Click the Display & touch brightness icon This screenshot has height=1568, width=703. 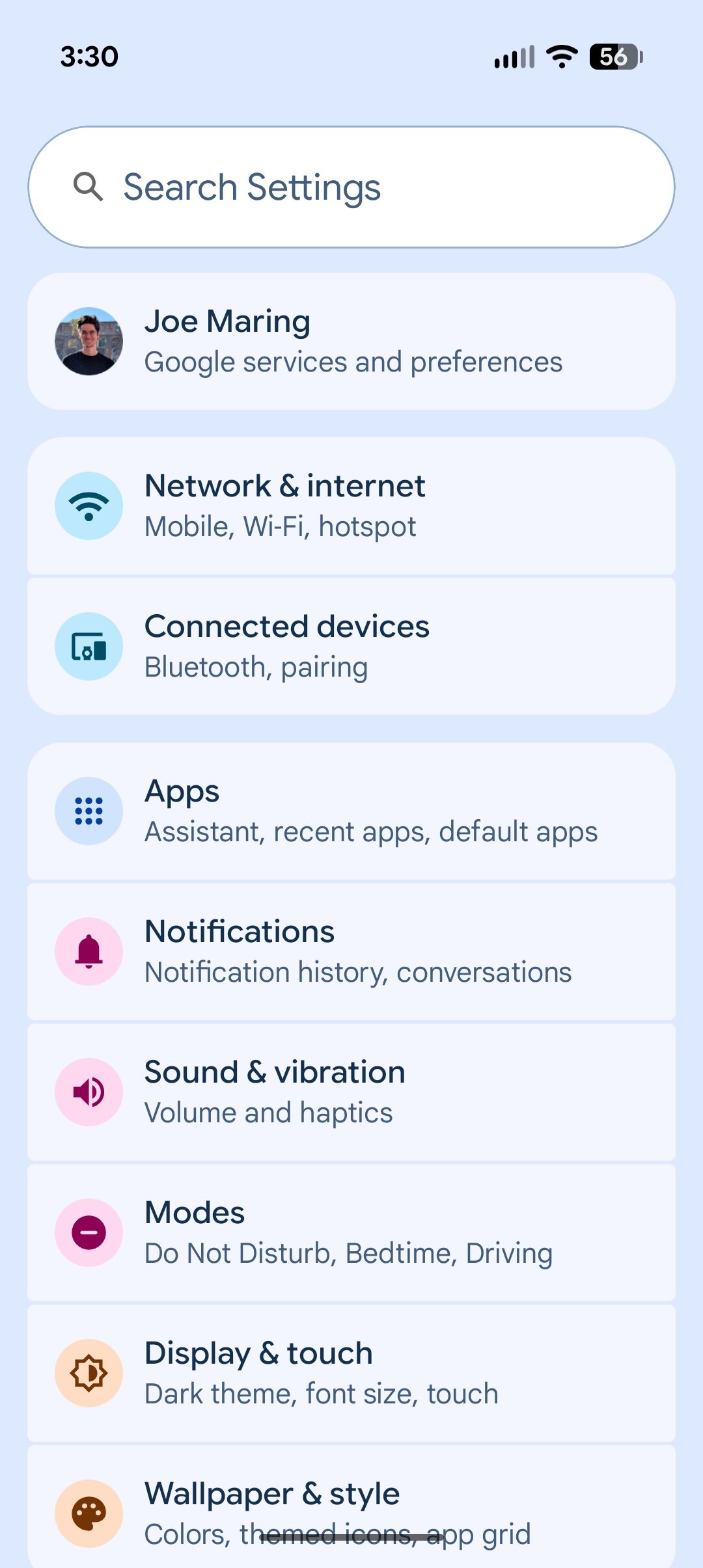(89, 1373)
